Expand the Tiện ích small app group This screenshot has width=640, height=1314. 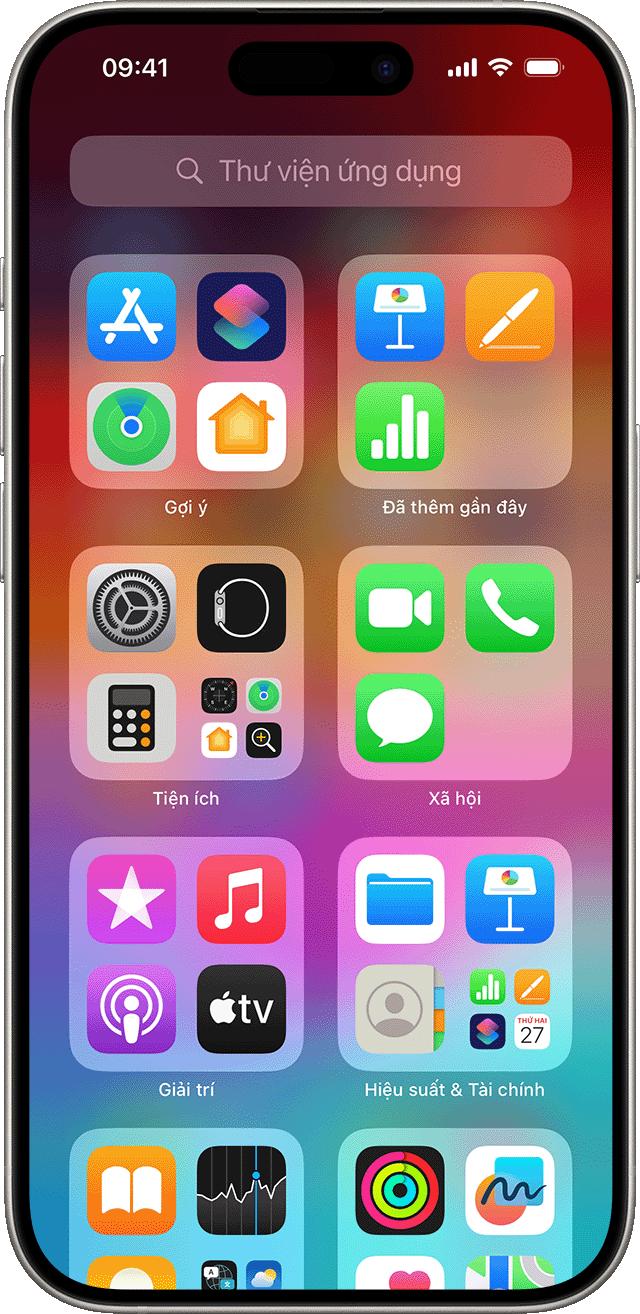point(241,718)
